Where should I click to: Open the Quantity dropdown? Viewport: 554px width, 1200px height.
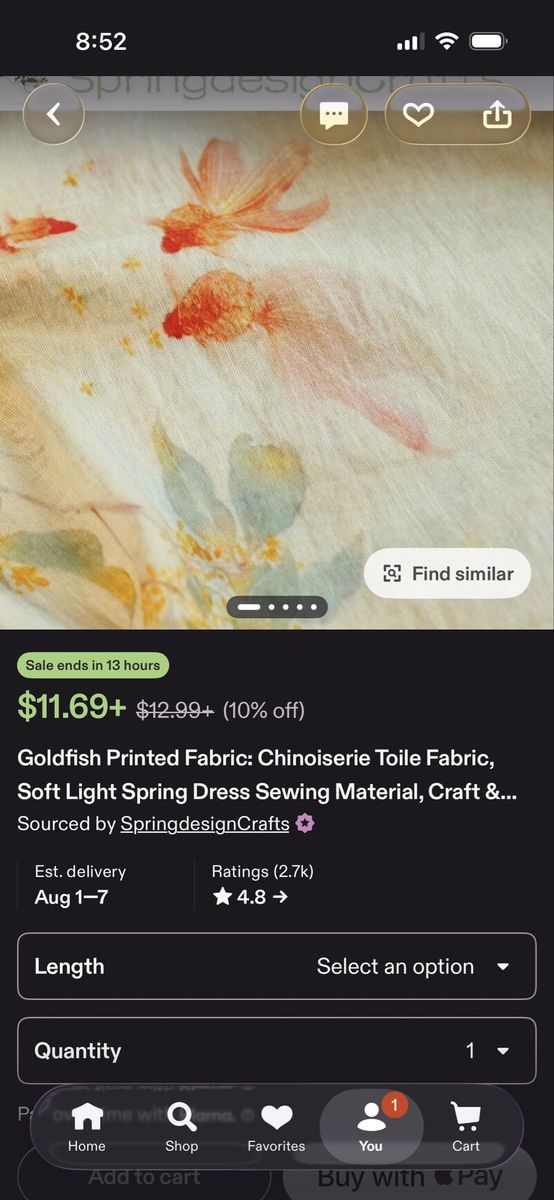[277, 1051]
